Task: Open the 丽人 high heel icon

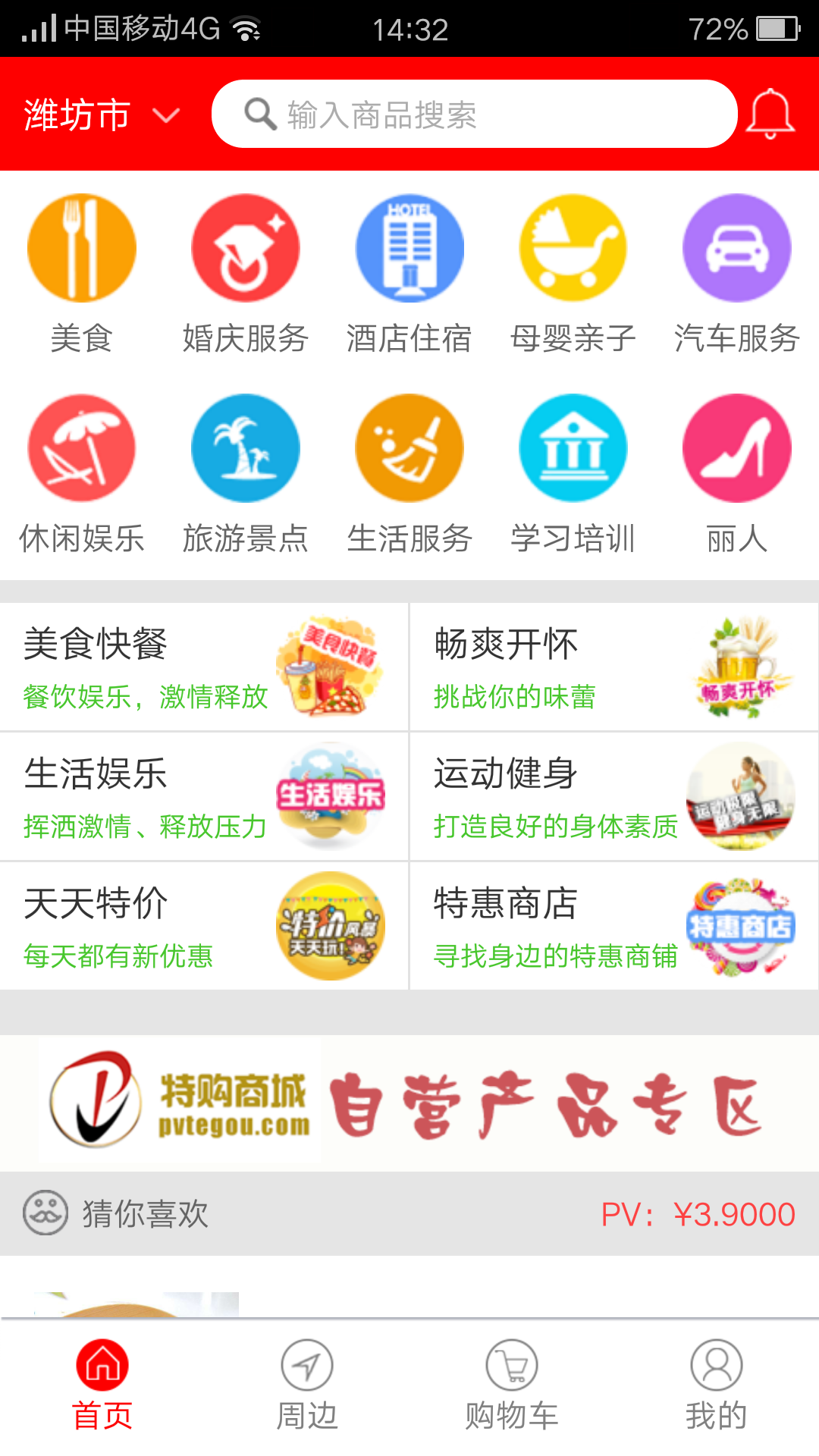Action: point(736,448)
